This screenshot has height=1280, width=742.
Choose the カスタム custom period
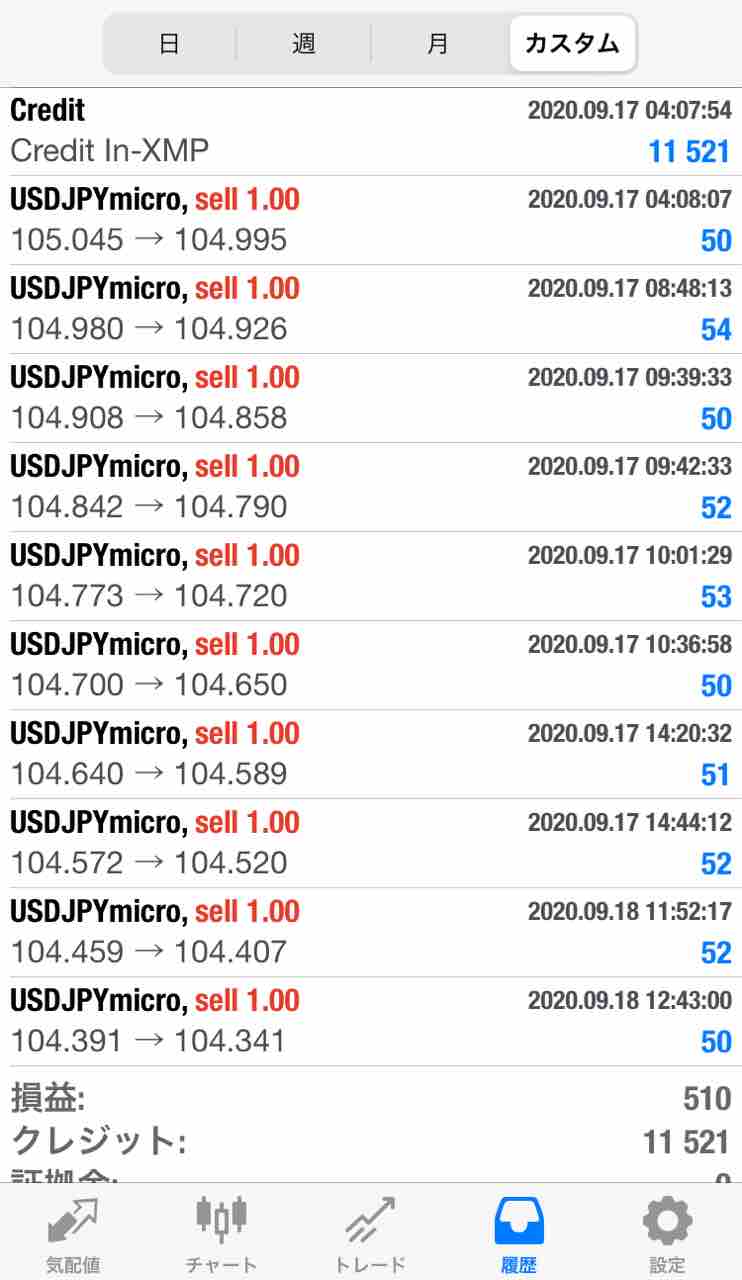(x=572, y=44)
